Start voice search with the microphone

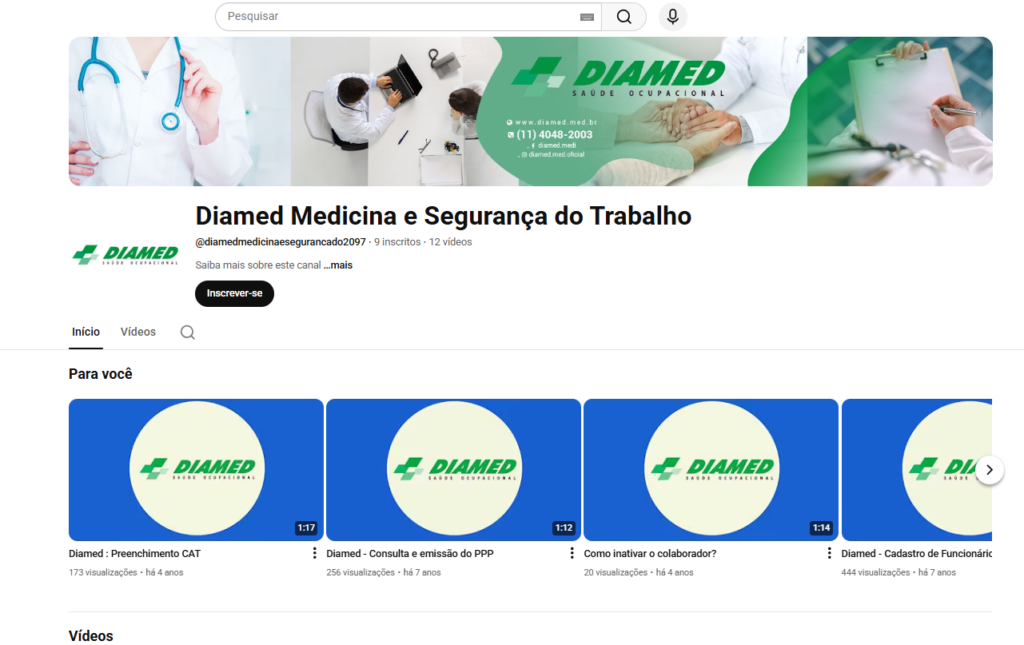673,16
